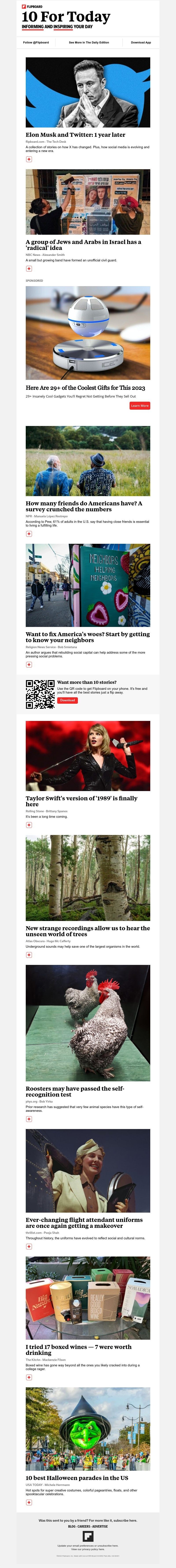This screenshot has height=1568, width=176.
Task: Flip the Elon Musk story with plus icon
Action: click(x=29, y=159)
